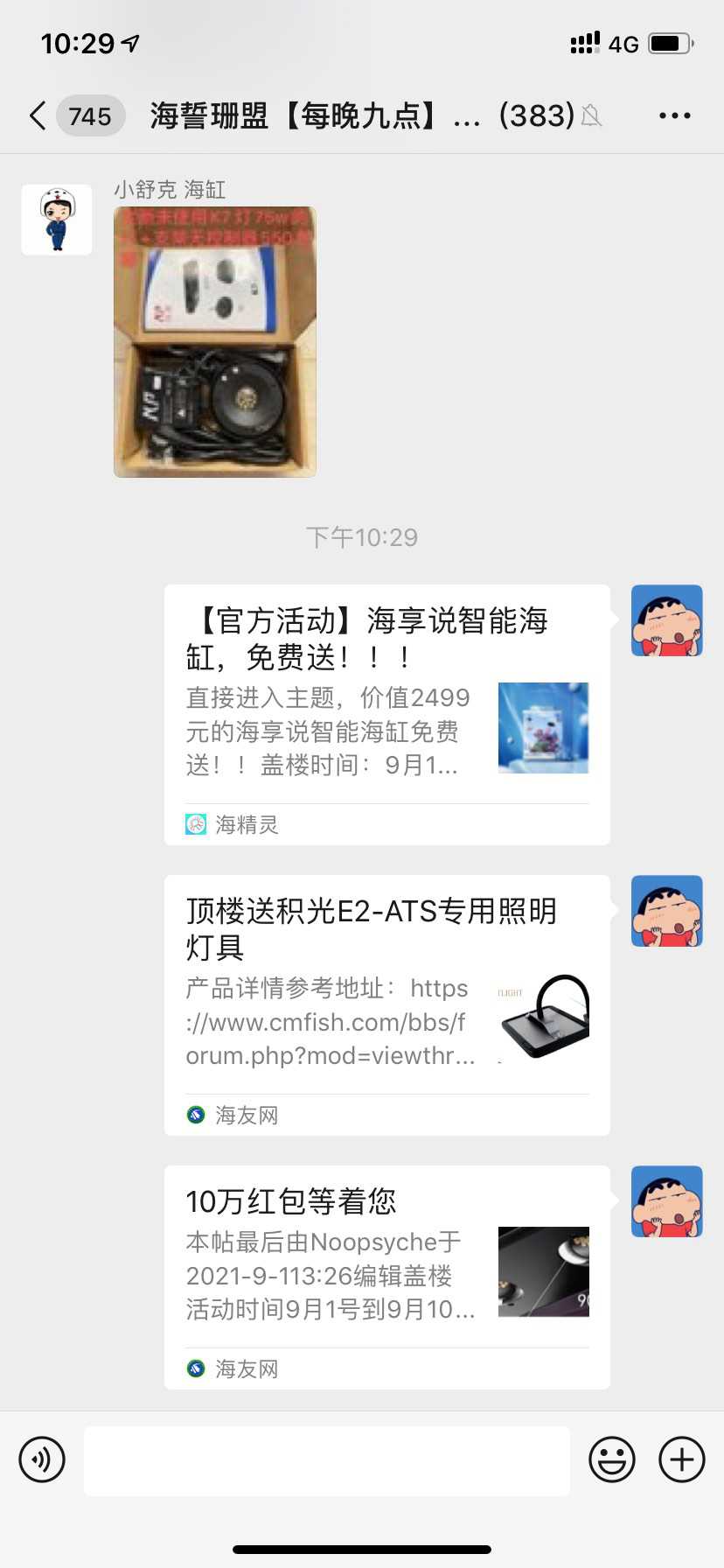View the photo sent by 小舒克 海缸

(x=215, y=342)
